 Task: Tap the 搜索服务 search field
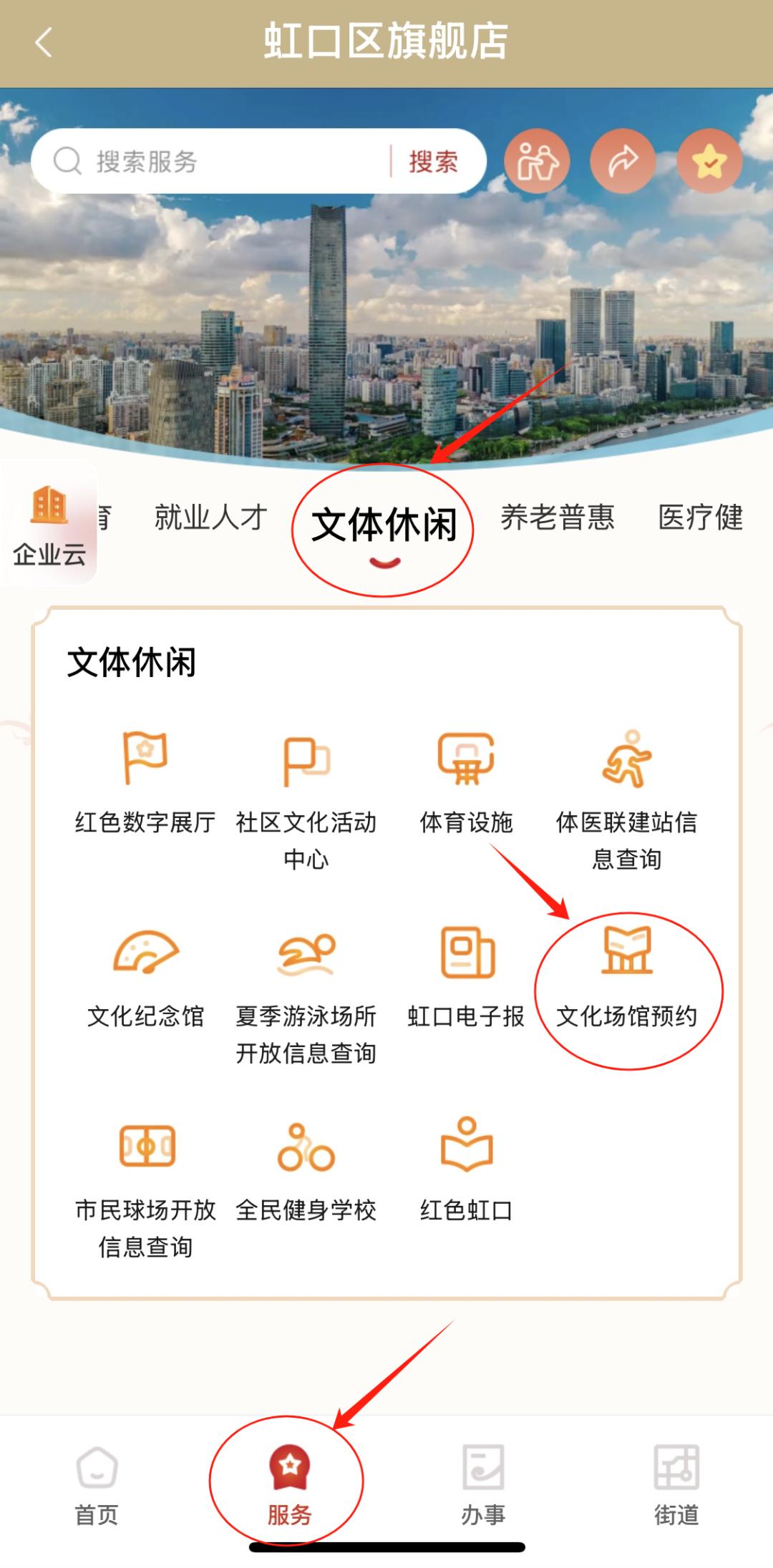215,161
